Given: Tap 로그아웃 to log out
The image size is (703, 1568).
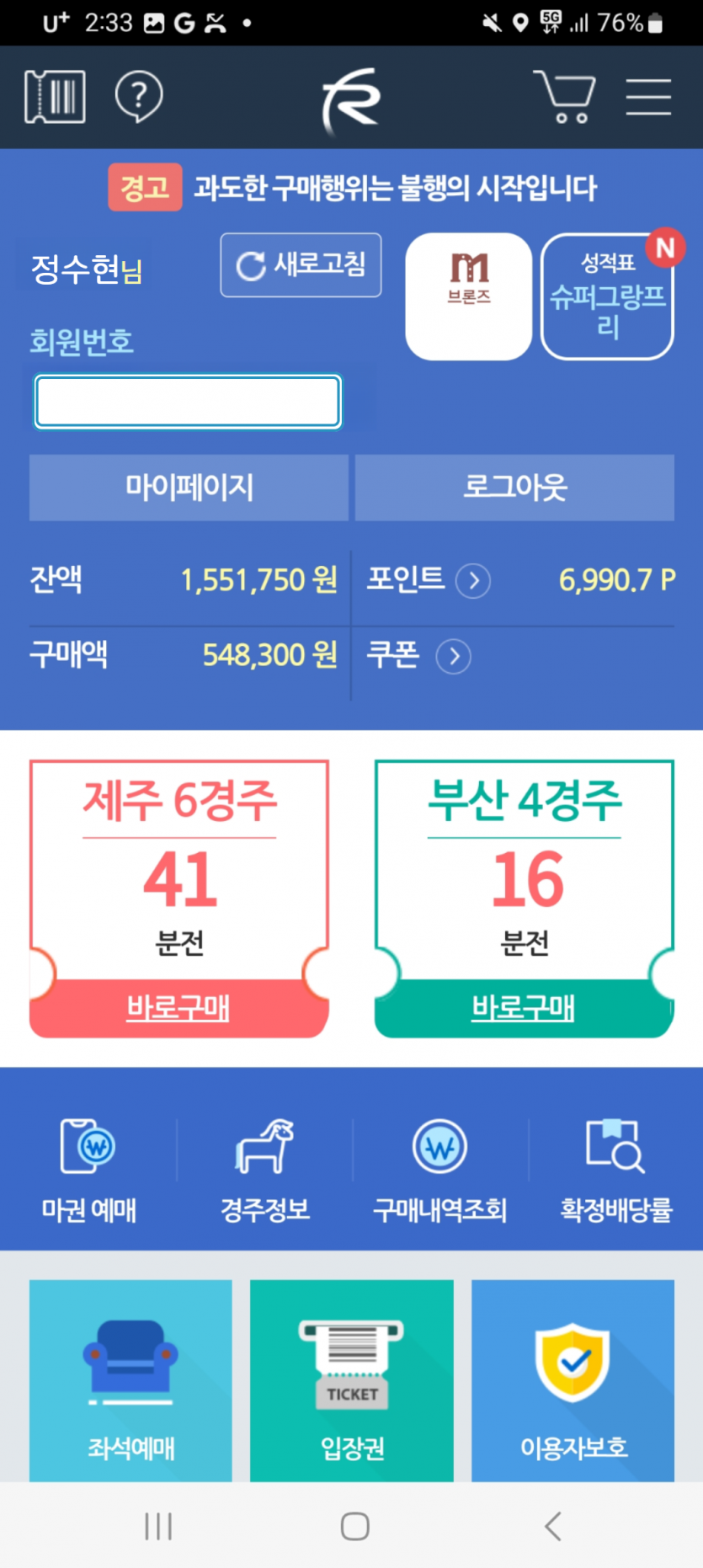Looking at the screenshot, I should [514, 488].
